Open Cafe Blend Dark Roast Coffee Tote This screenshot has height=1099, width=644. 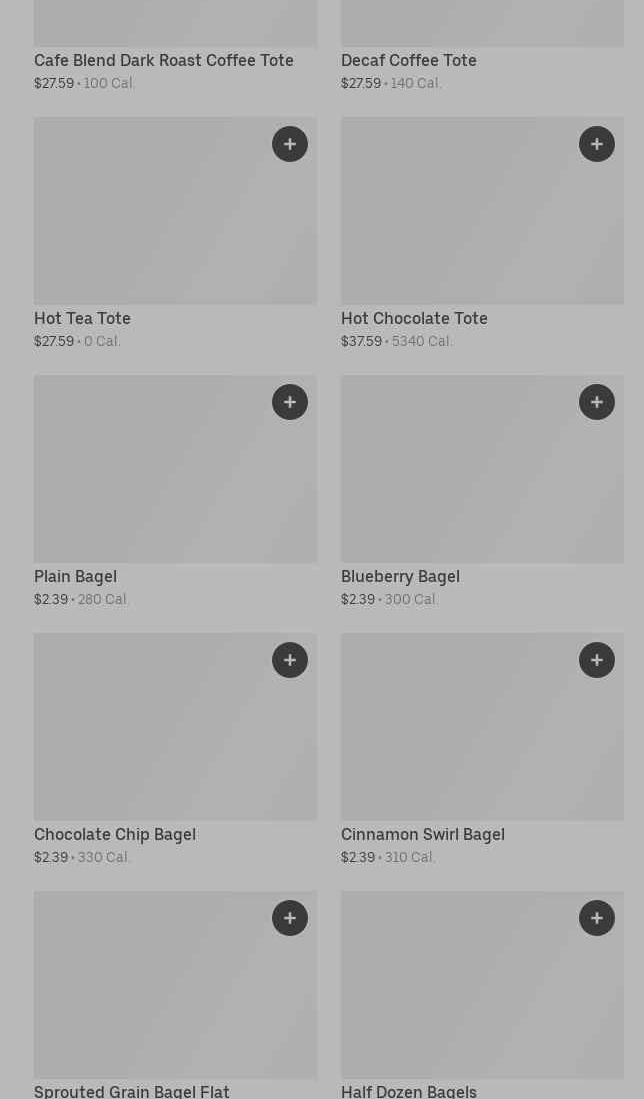click(164, 60)
